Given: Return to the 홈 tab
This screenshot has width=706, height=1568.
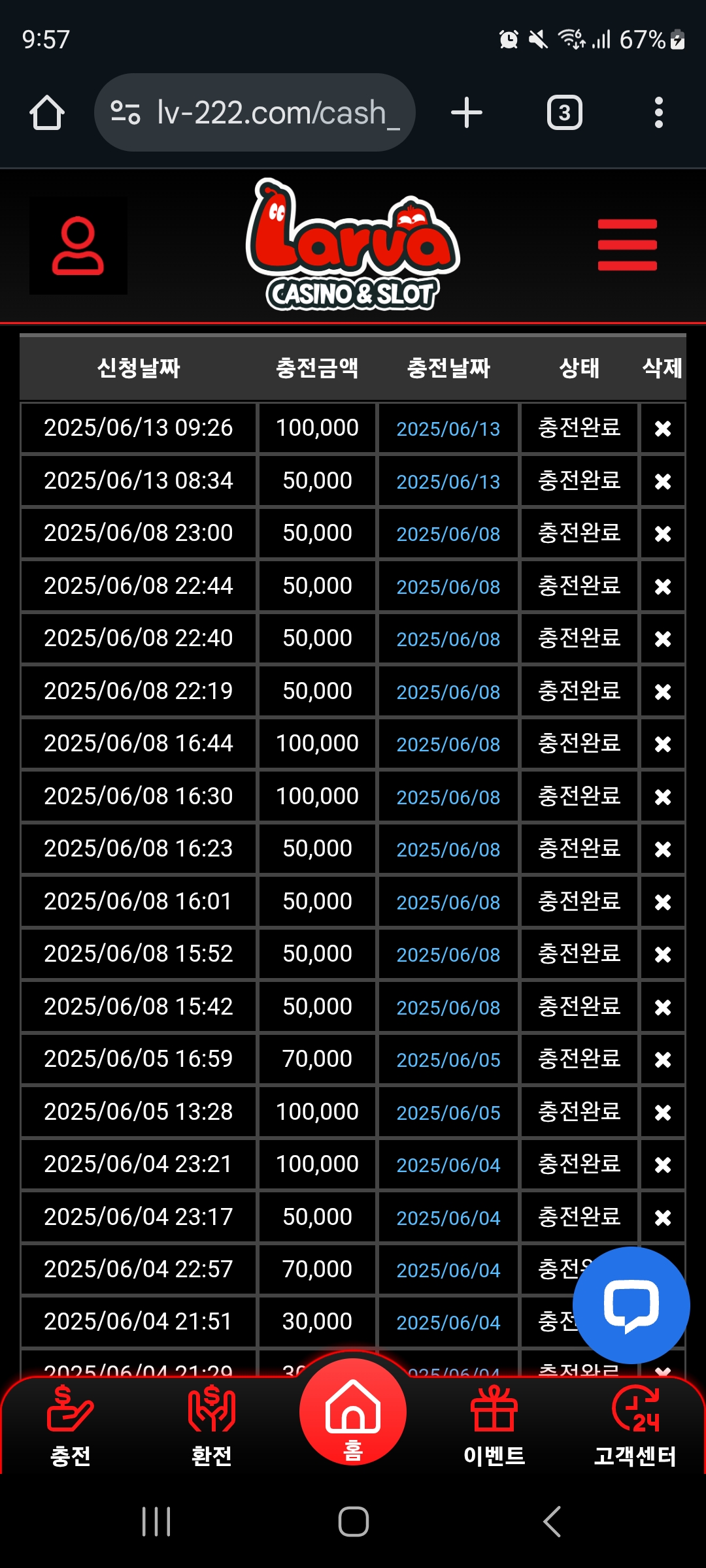Looking at the screenshot, I should (x=353, y=1414).
